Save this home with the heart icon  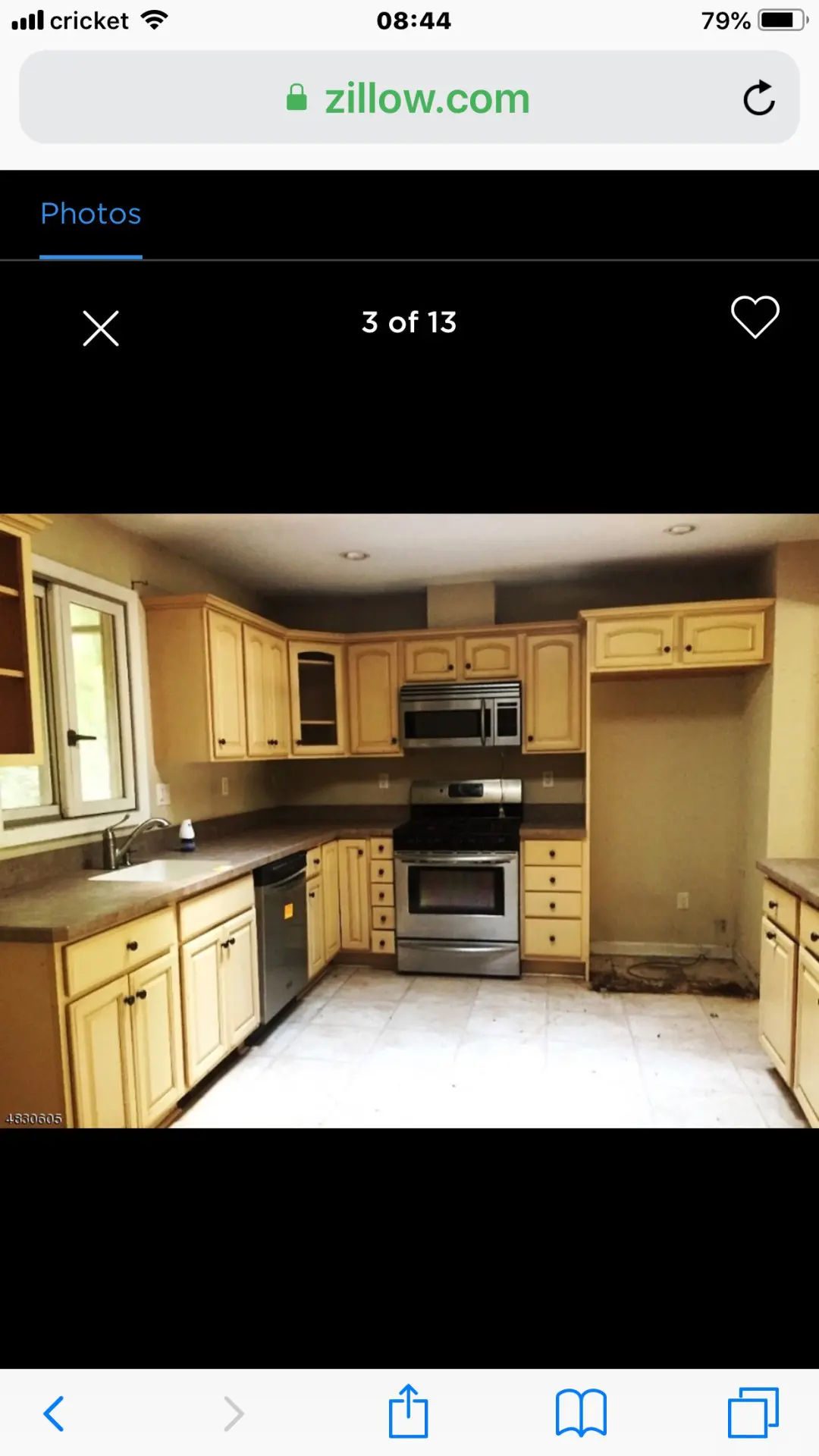point(755,317)
